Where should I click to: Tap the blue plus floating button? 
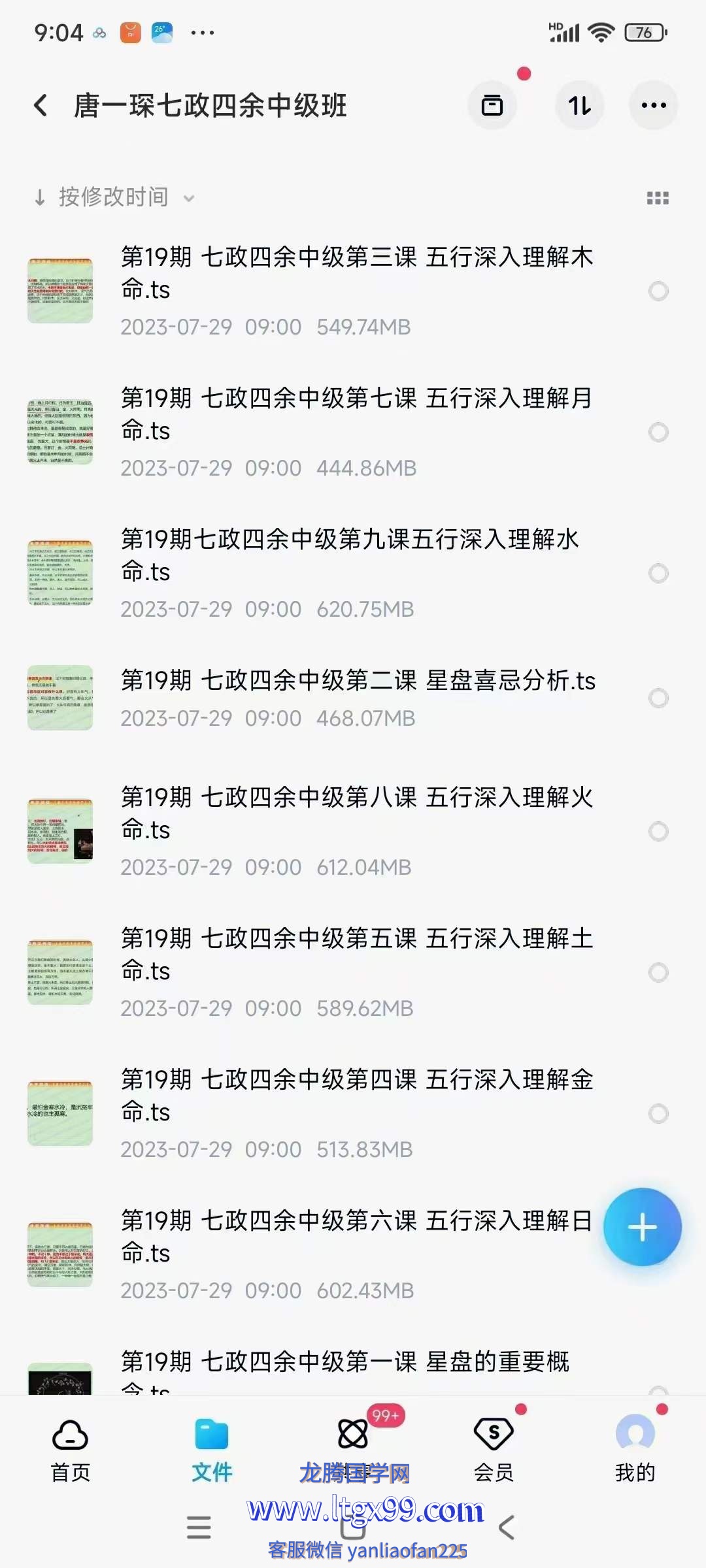(x=642, y=1227)
